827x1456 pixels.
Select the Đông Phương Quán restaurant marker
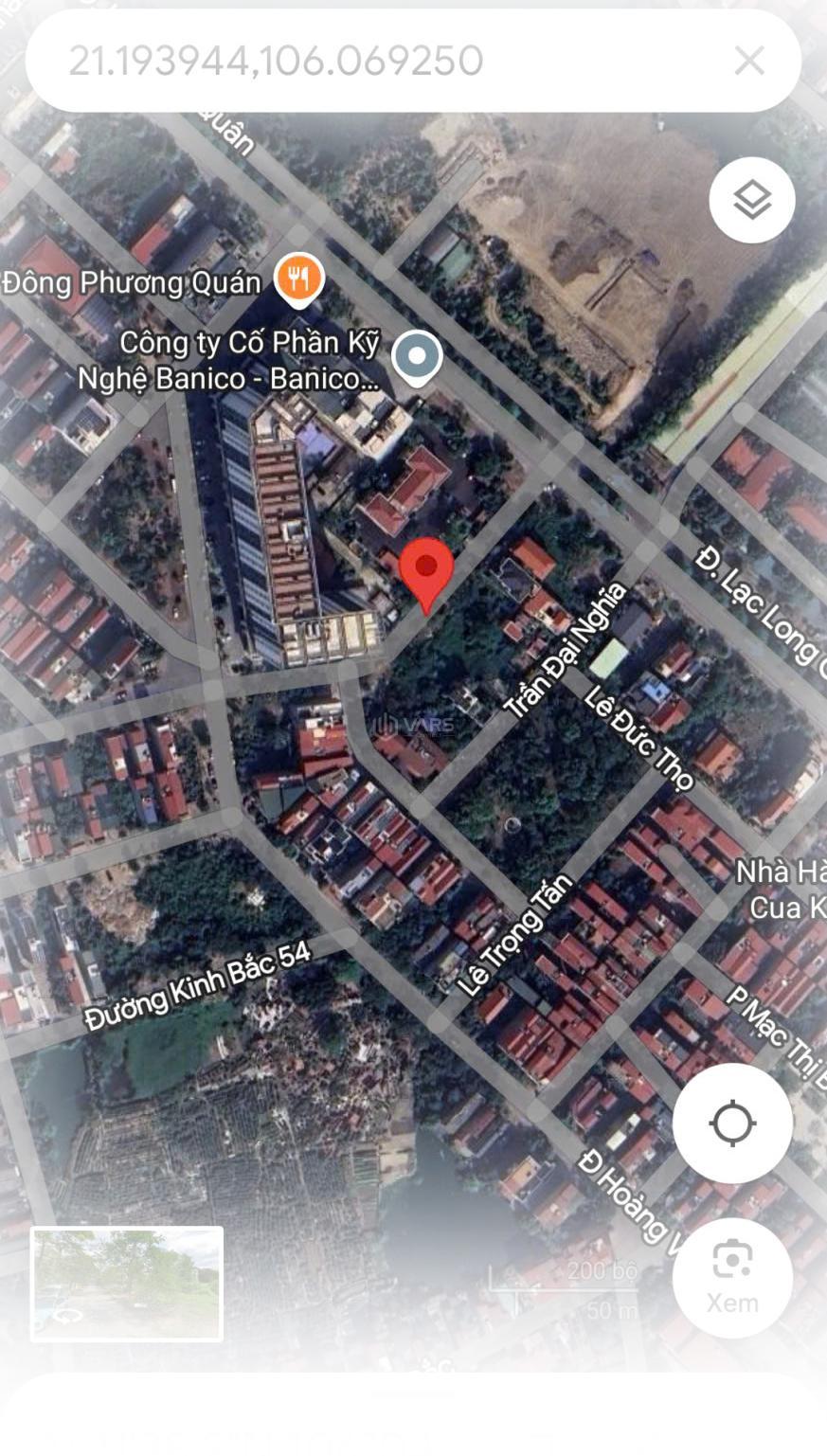pyautogui.click(x=299, y=279)
